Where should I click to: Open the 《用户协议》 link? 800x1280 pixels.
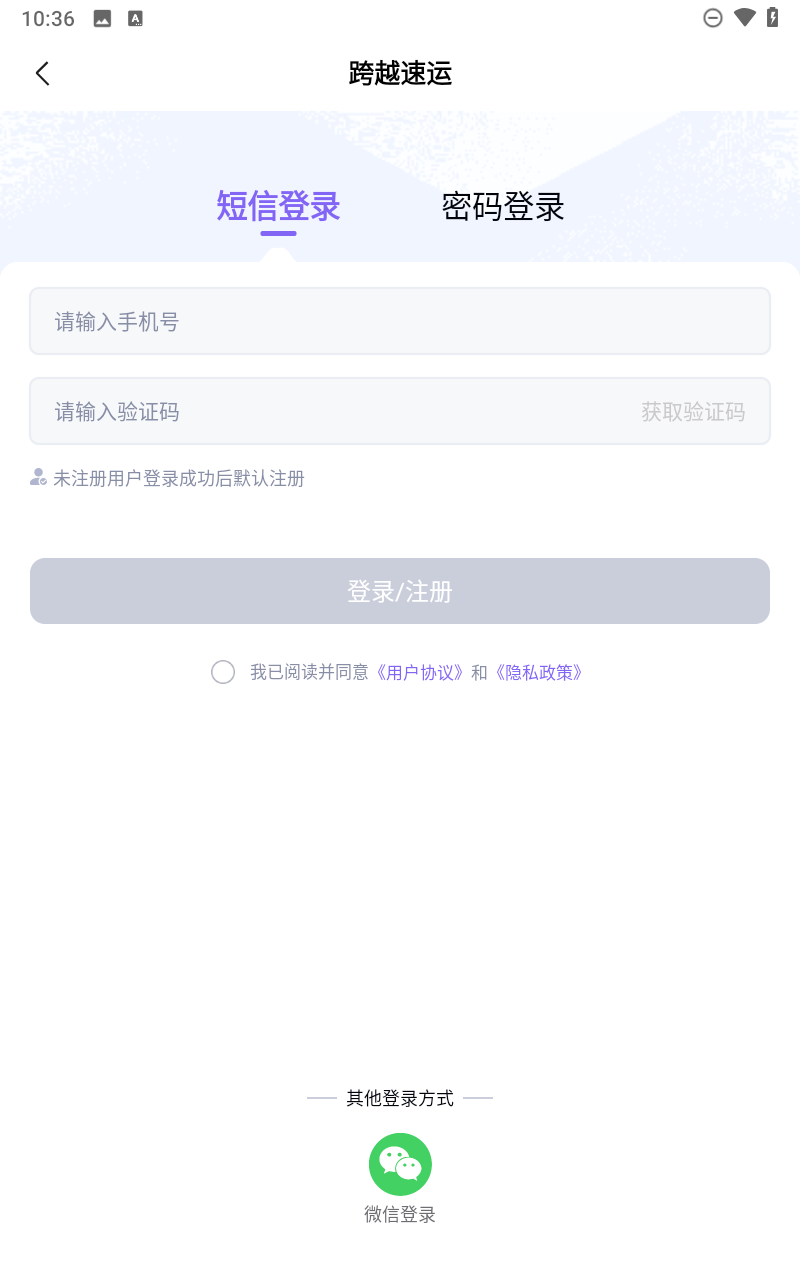tap(420, 672)
